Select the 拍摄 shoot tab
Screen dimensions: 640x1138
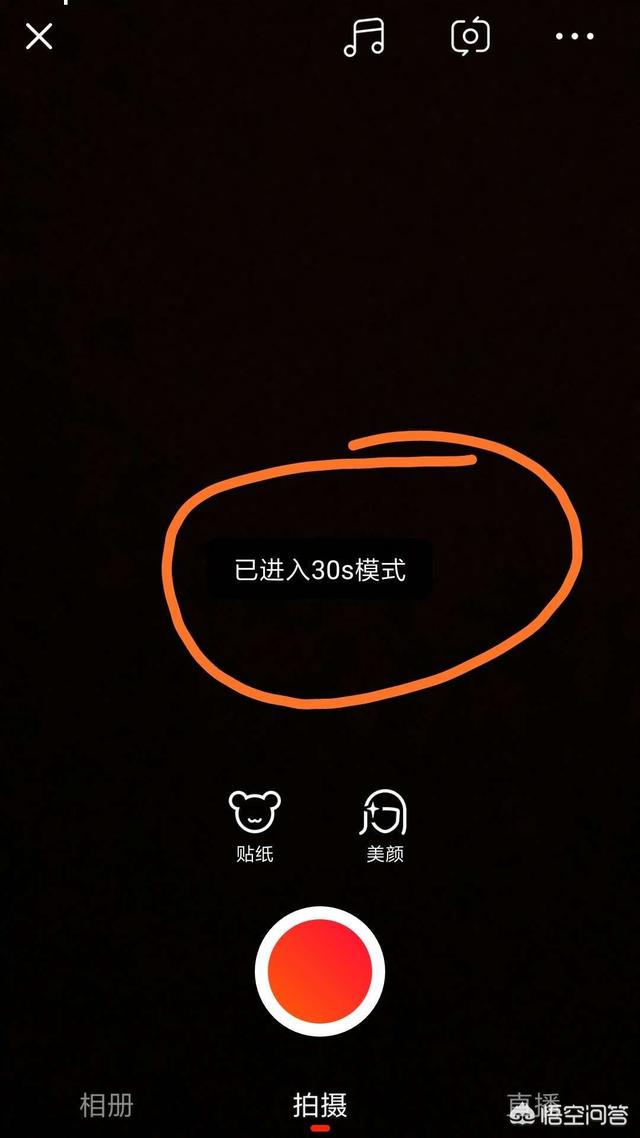coord(320,1104)
